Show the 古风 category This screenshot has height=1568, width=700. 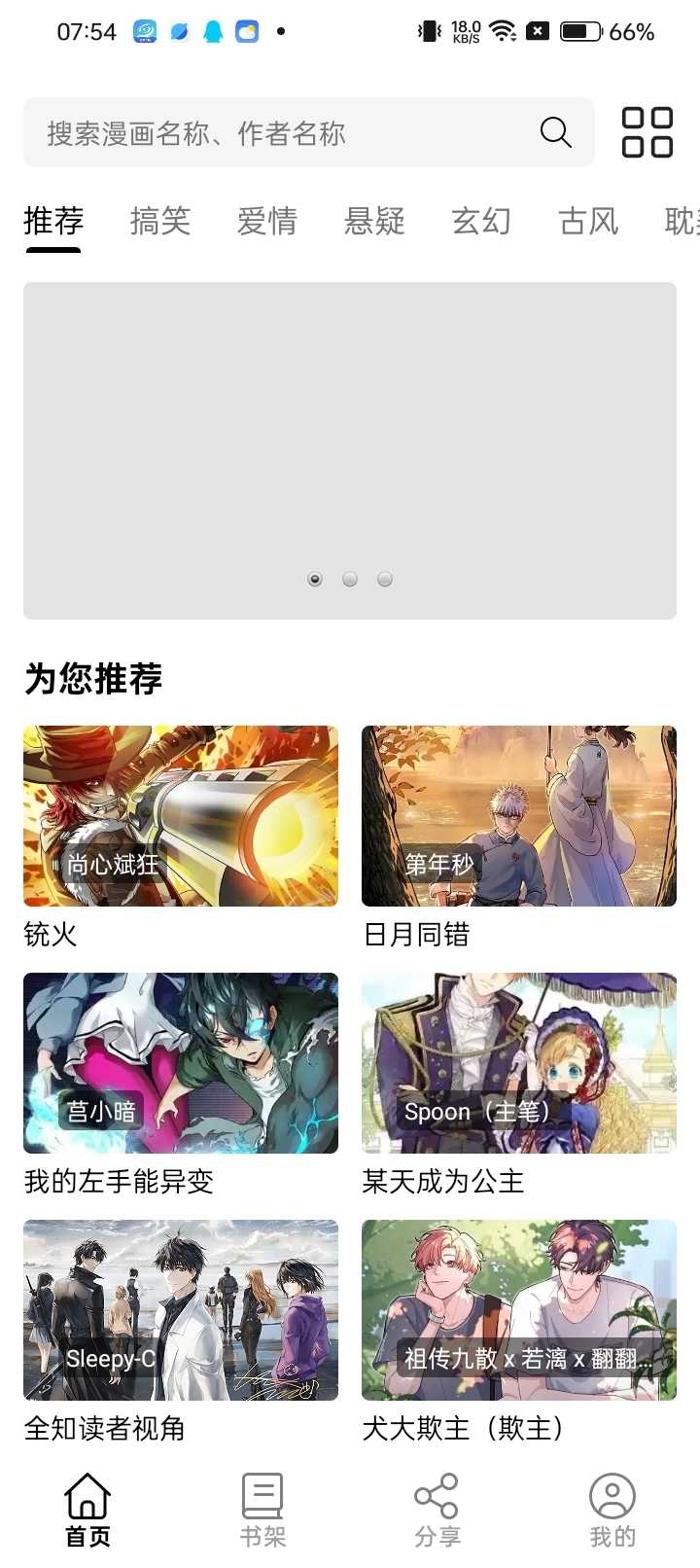pos(588,222)
